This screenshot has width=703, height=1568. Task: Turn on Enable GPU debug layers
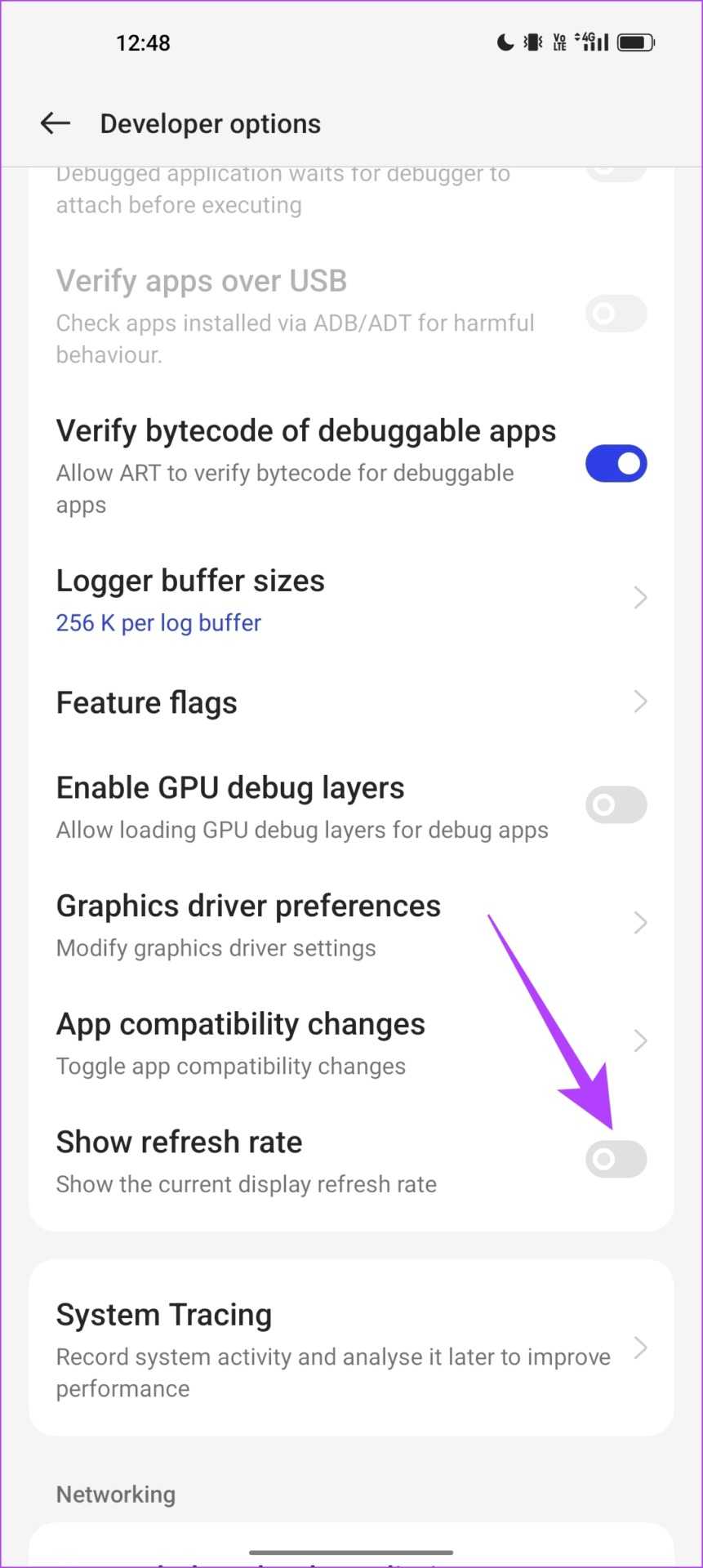[616, 805]
